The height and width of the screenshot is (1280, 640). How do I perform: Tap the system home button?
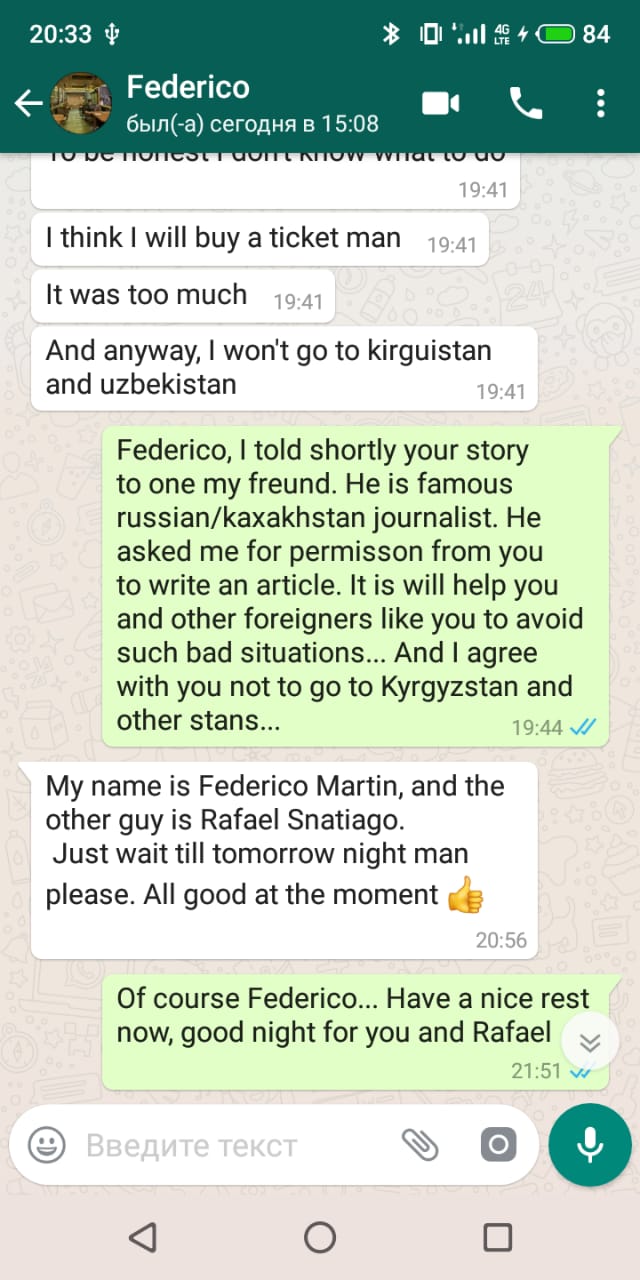click(x=320, y=1238)
